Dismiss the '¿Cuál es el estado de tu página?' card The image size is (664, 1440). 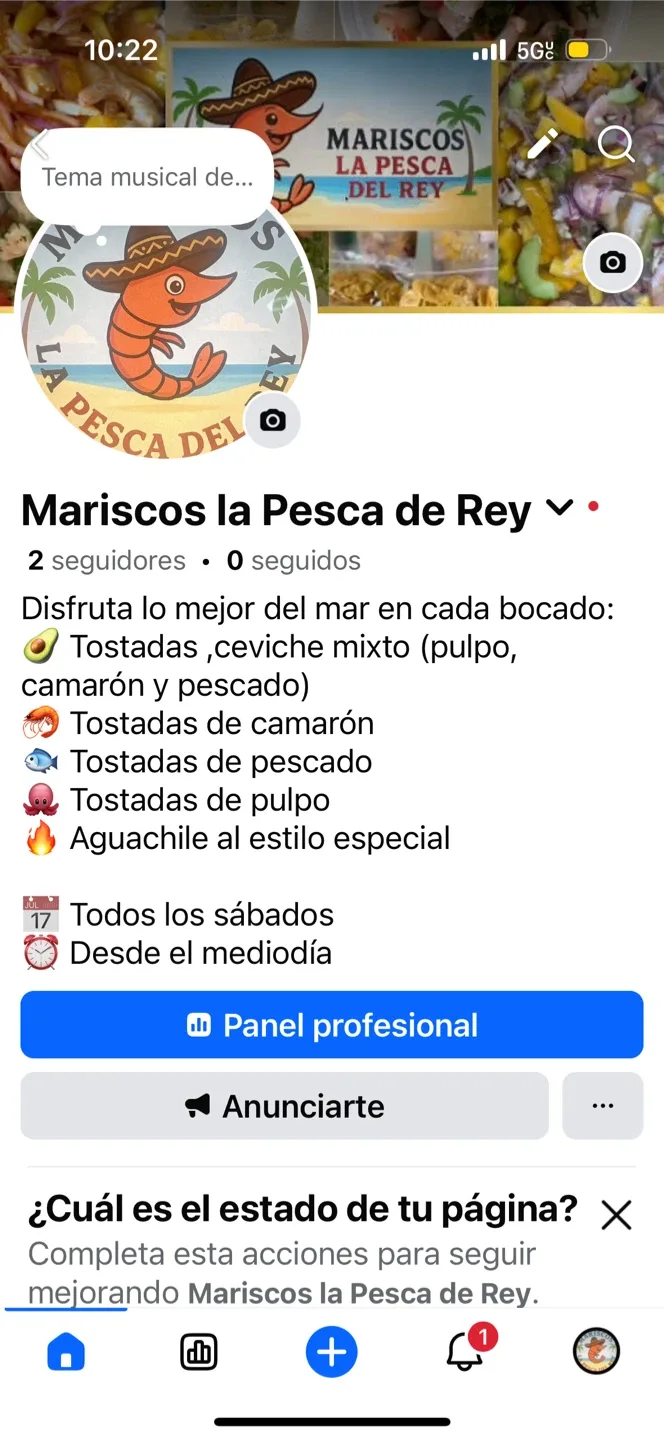(x=616, y=1215)
